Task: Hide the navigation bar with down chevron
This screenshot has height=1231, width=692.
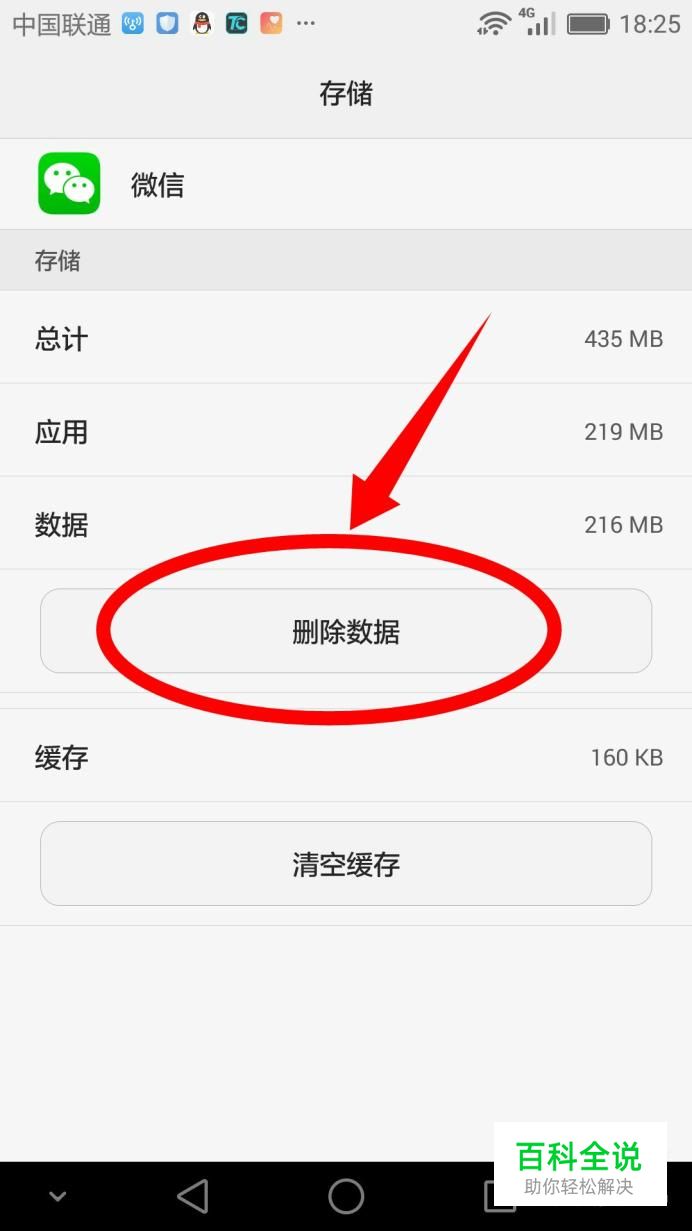Action: [57, 1196]
